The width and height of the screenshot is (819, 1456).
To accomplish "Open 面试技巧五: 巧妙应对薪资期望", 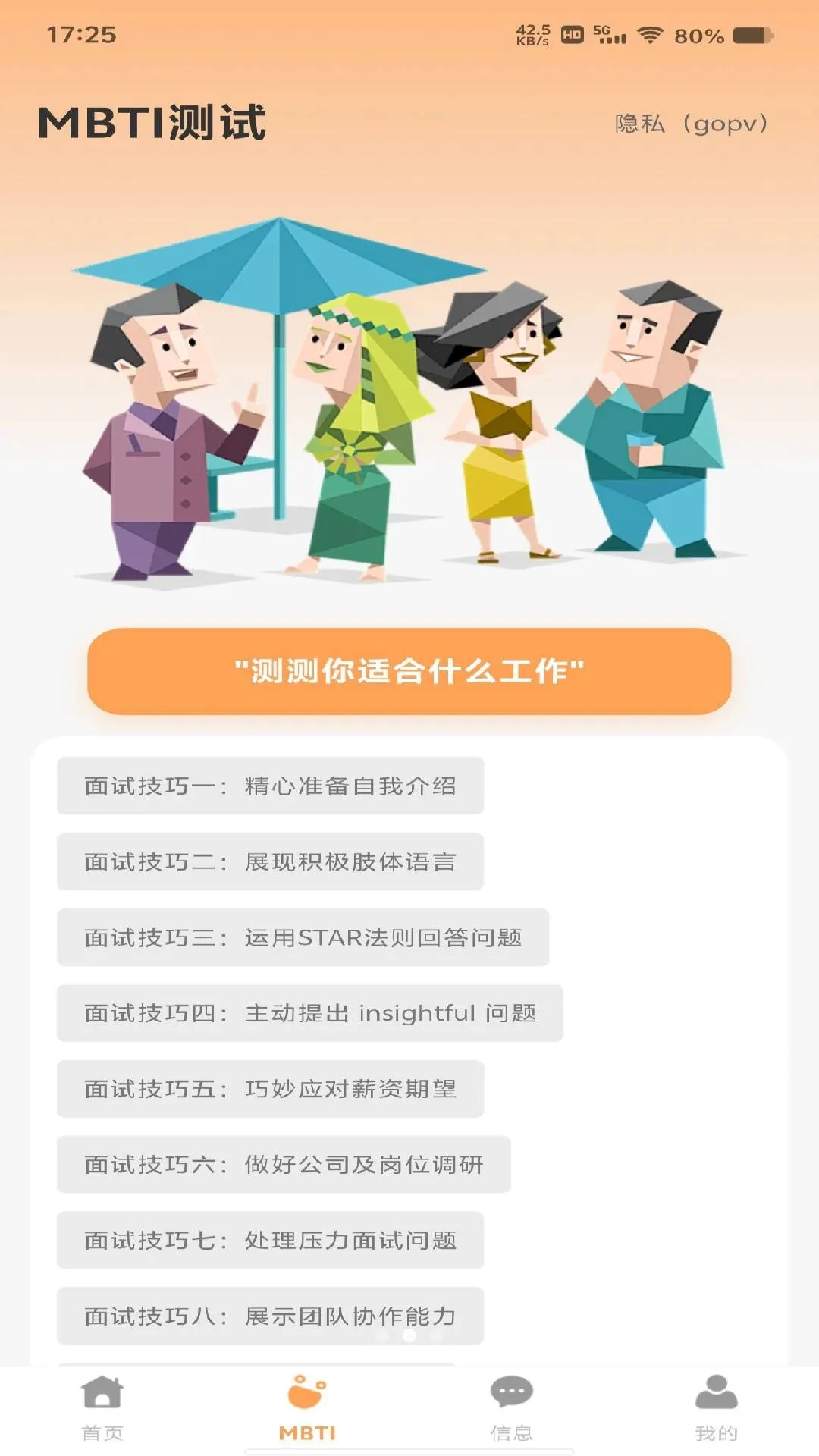I will [270, 1089].
